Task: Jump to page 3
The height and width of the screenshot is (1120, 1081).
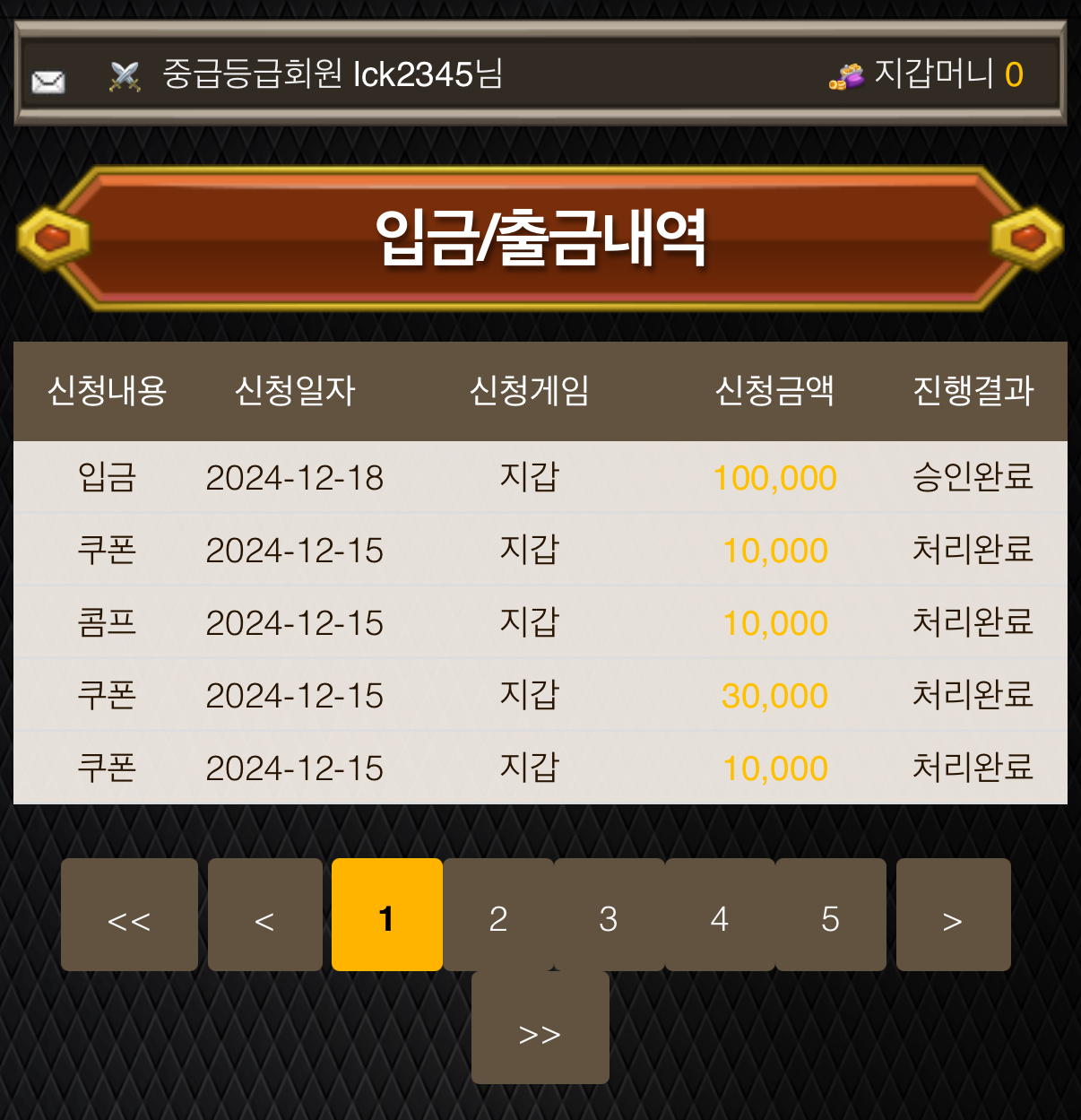Action: 609,916
